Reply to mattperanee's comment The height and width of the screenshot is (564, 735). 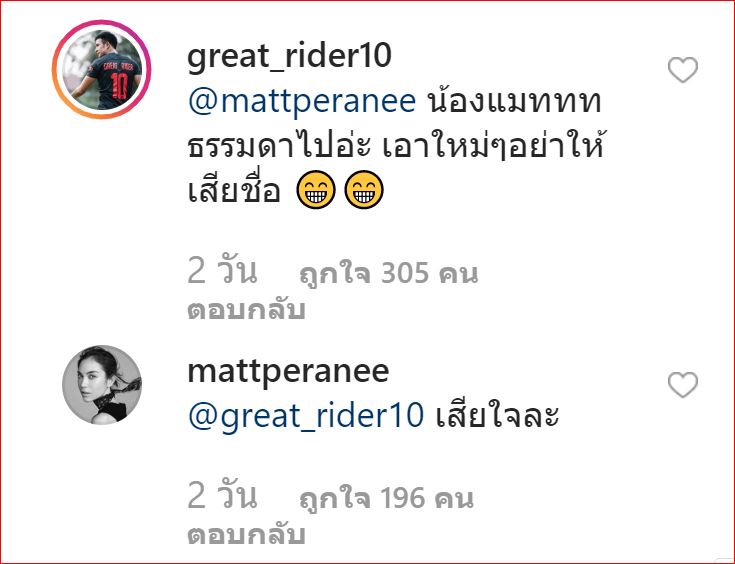(x=246, y=535)
